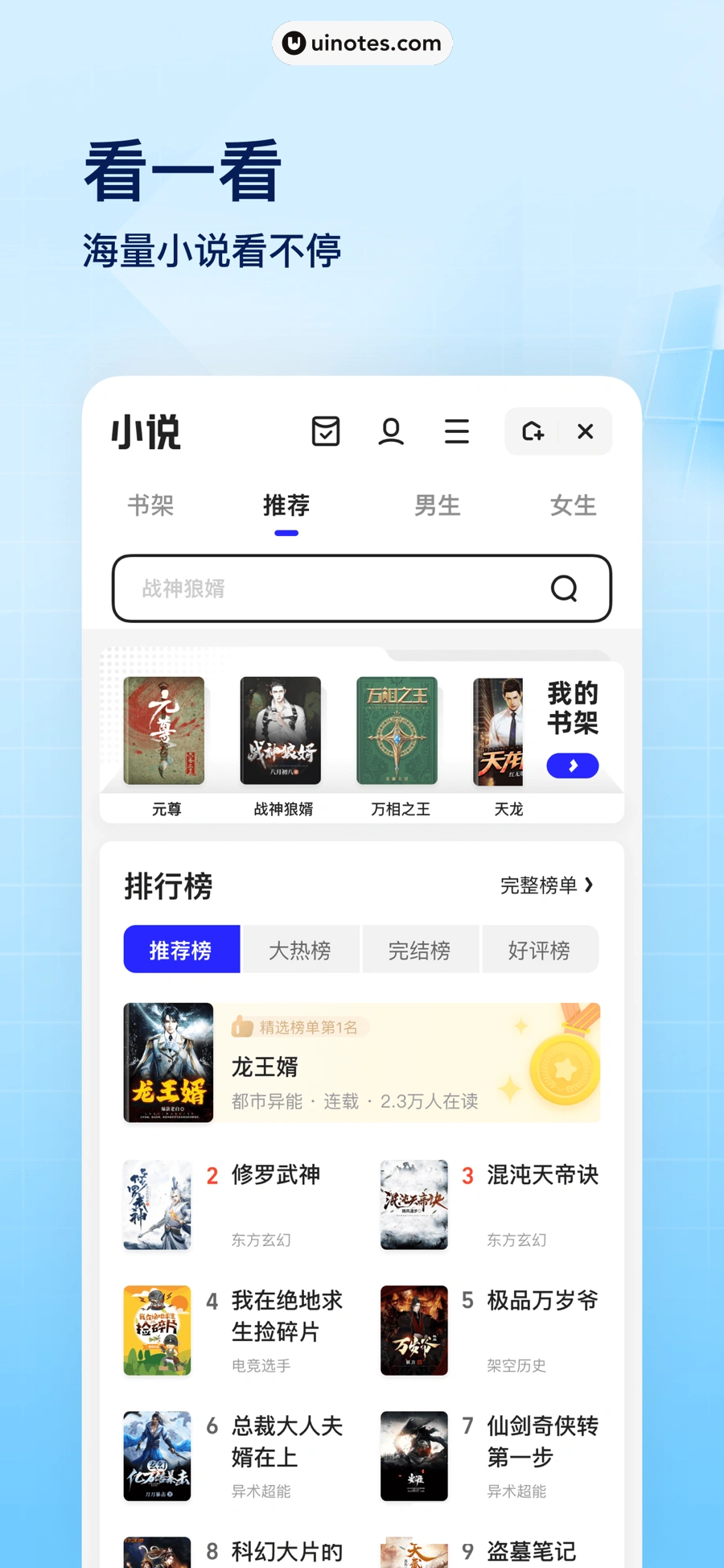Tap the blue arrow under 我的书架
Screen dimensions: 724x1568
[x=573, y=765]
